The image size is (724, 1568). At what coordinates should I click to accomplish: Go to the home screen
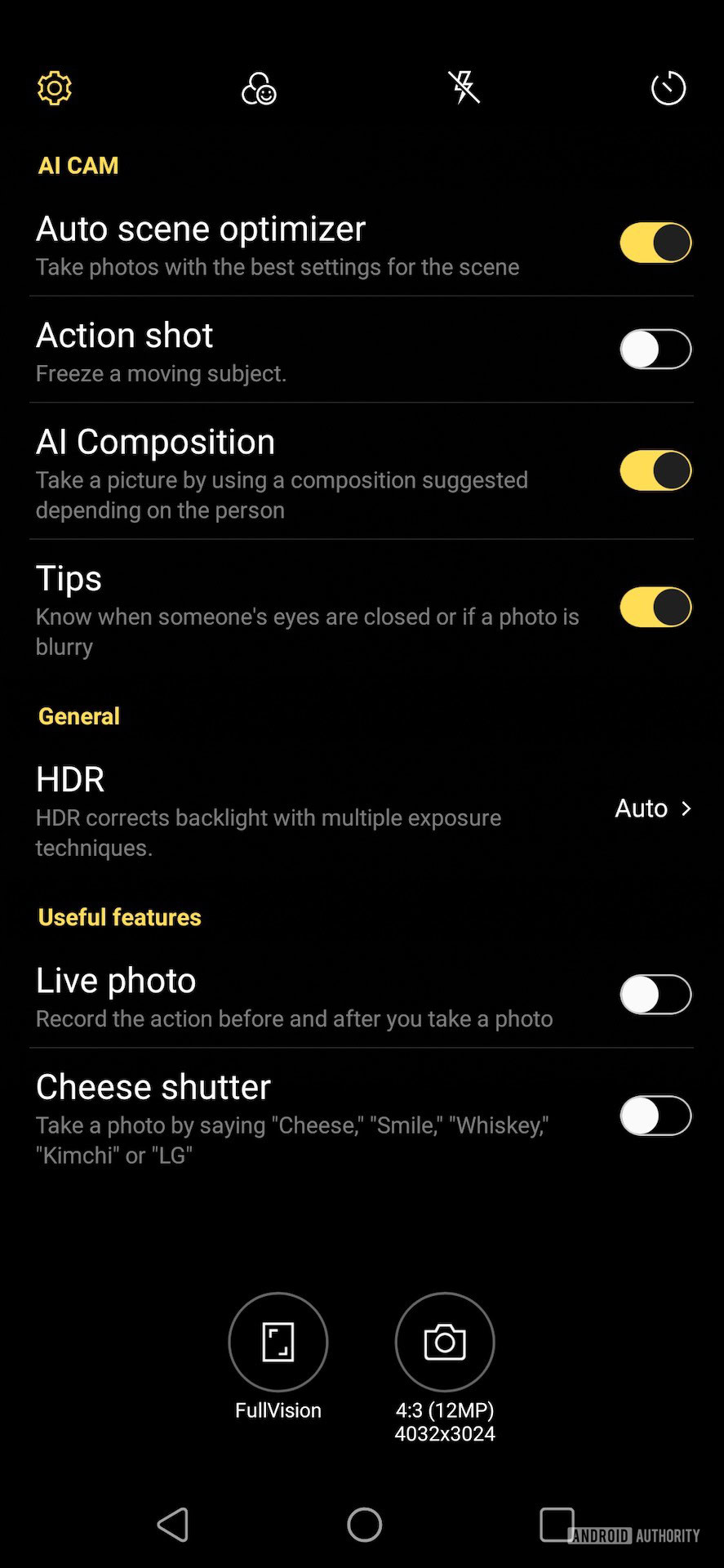(364, 1524)
